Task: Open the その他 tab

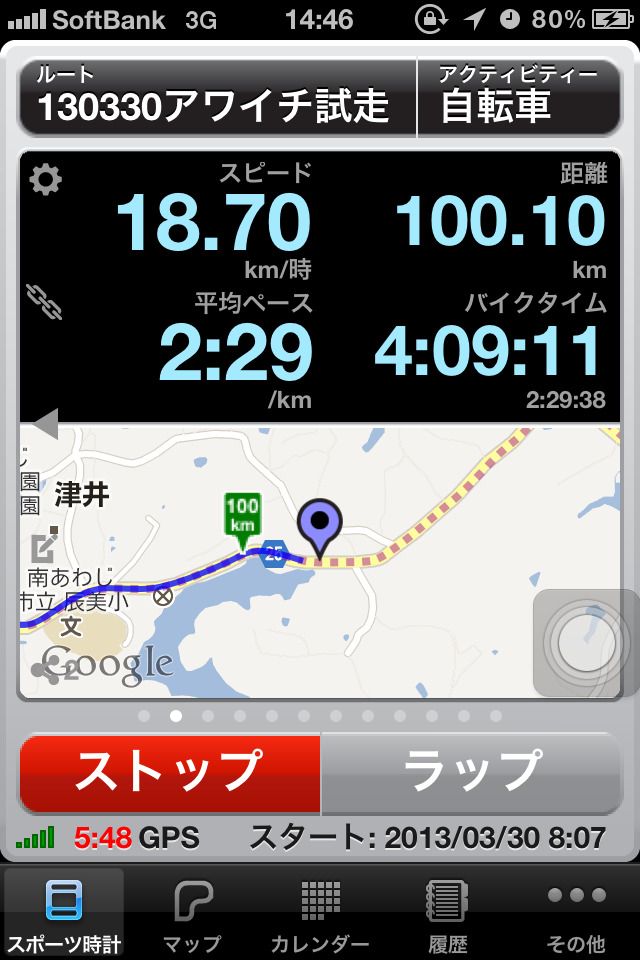Action: [576, 914]
